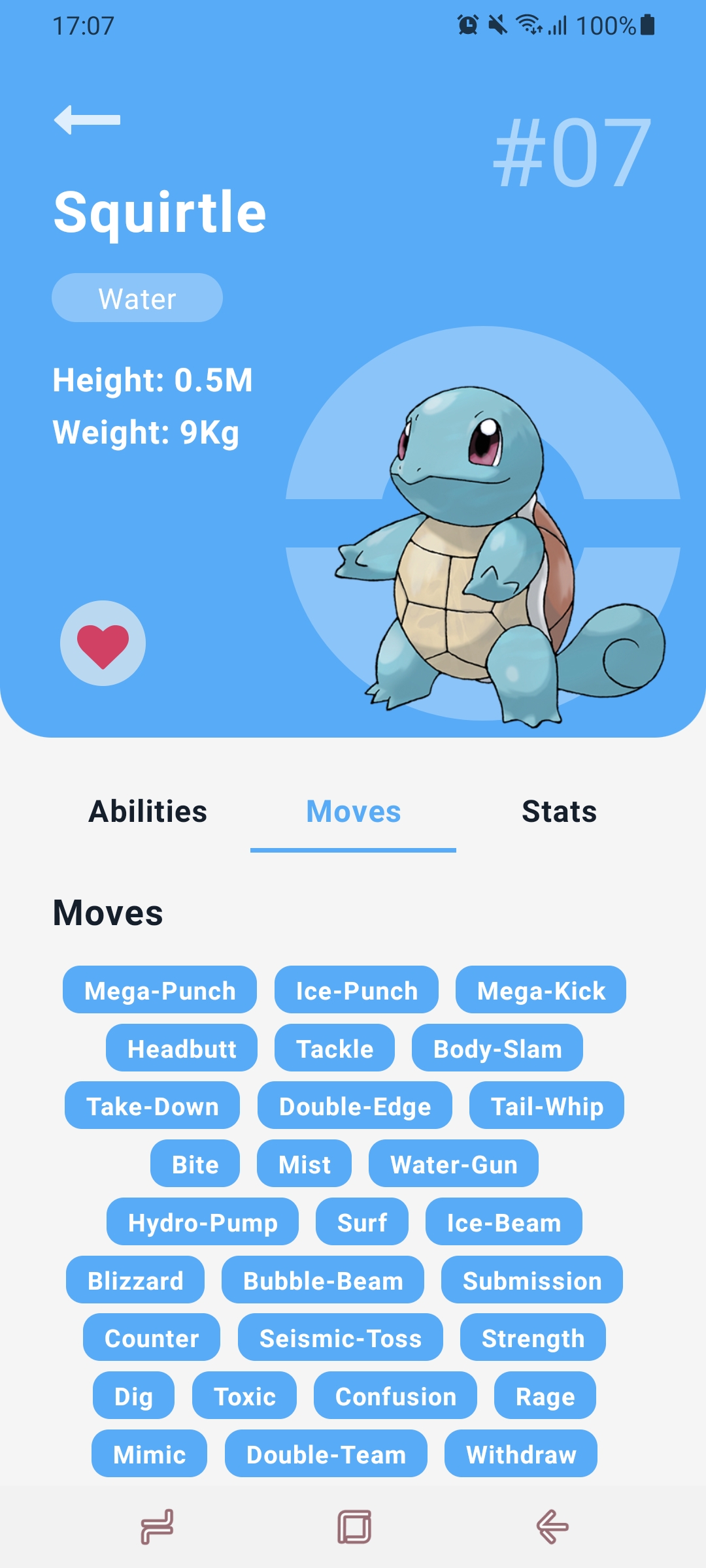This screenshot has width=706, height=1568.
Task: Open the Water-Gun move chip
Action: pos(454,1164)
